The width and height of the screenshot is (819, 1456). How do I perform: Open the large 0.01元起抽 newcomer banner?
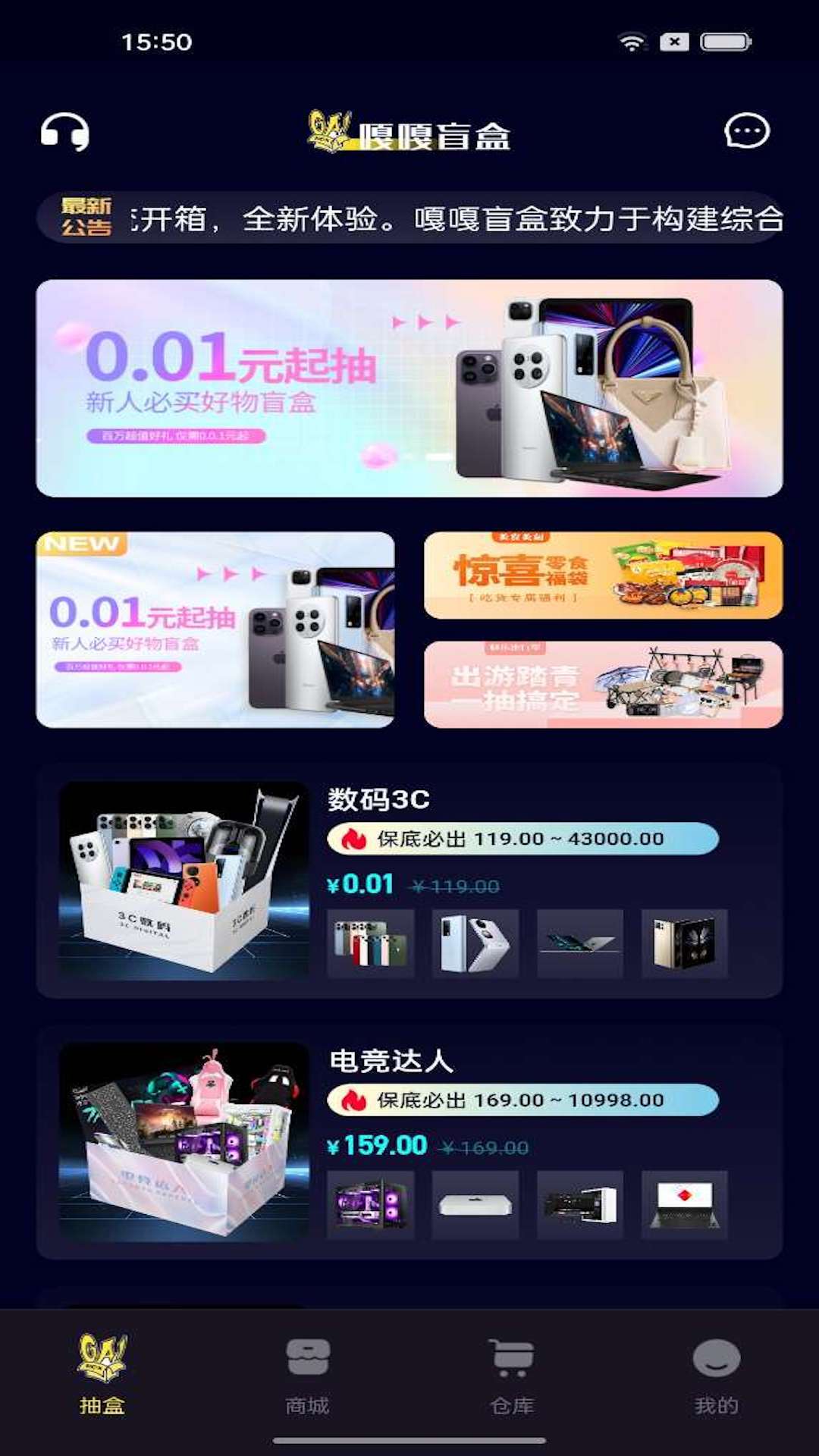point(409,388)
